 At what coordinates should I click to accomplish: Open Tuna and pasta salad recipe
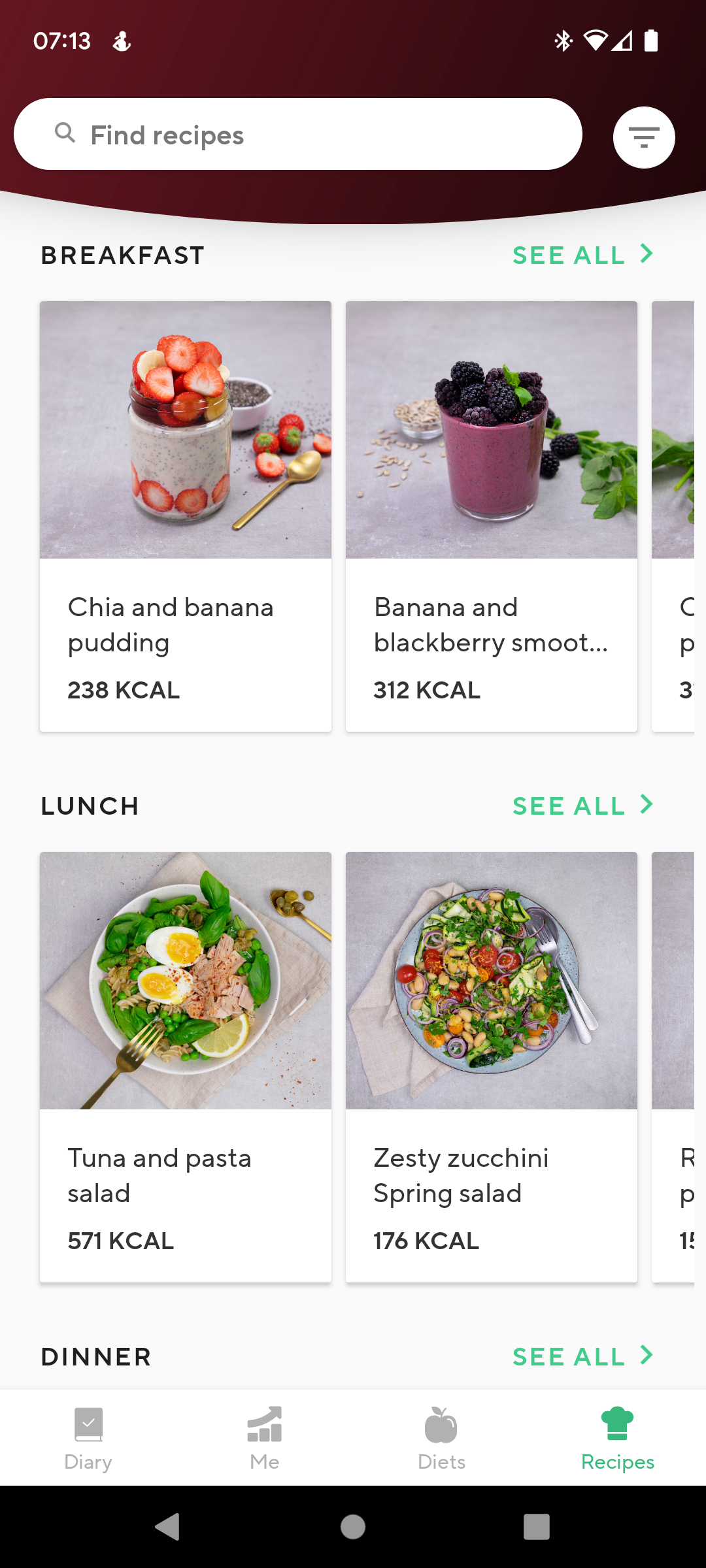point(186,1067)
